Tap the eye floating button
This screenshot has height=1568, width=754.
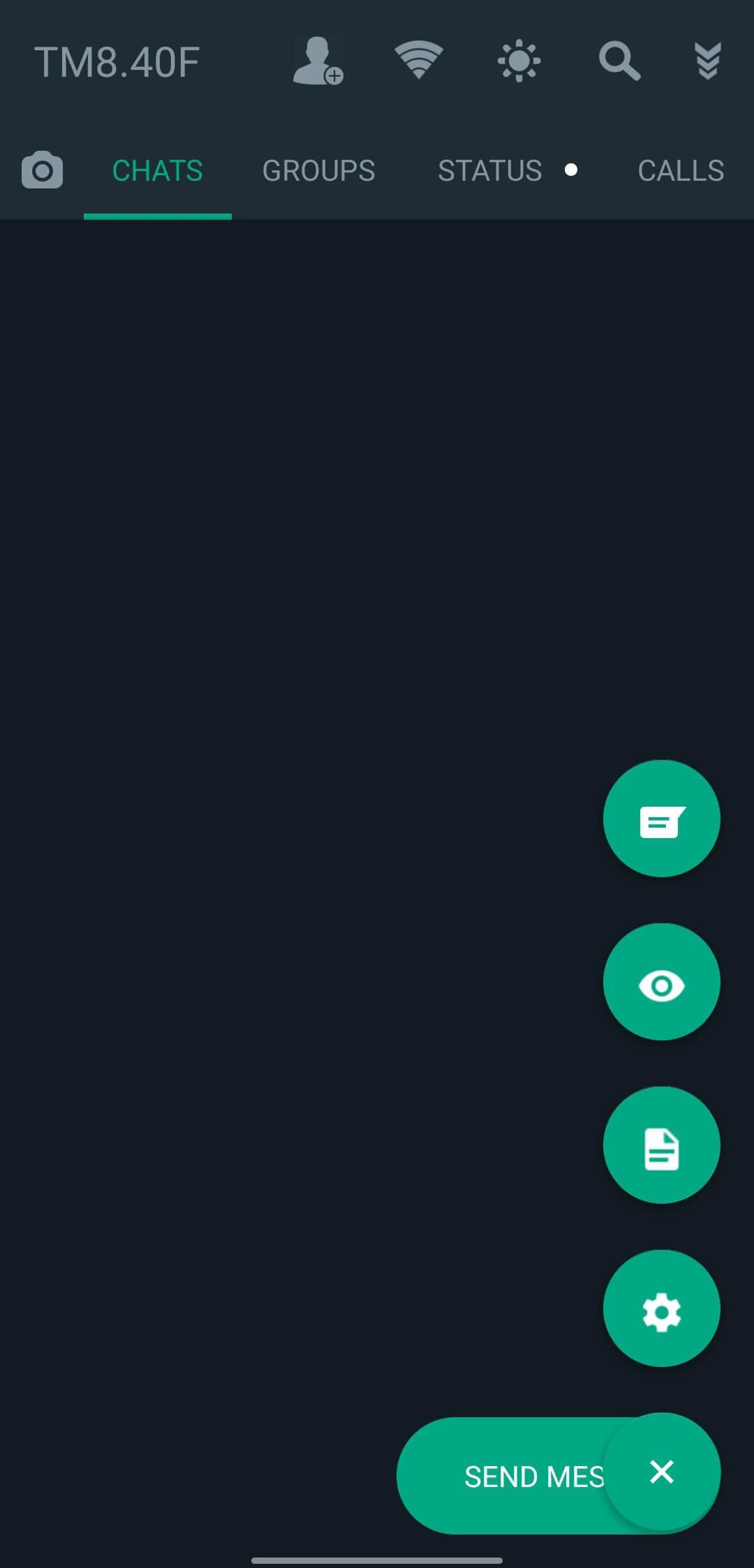tap(661, 982)
